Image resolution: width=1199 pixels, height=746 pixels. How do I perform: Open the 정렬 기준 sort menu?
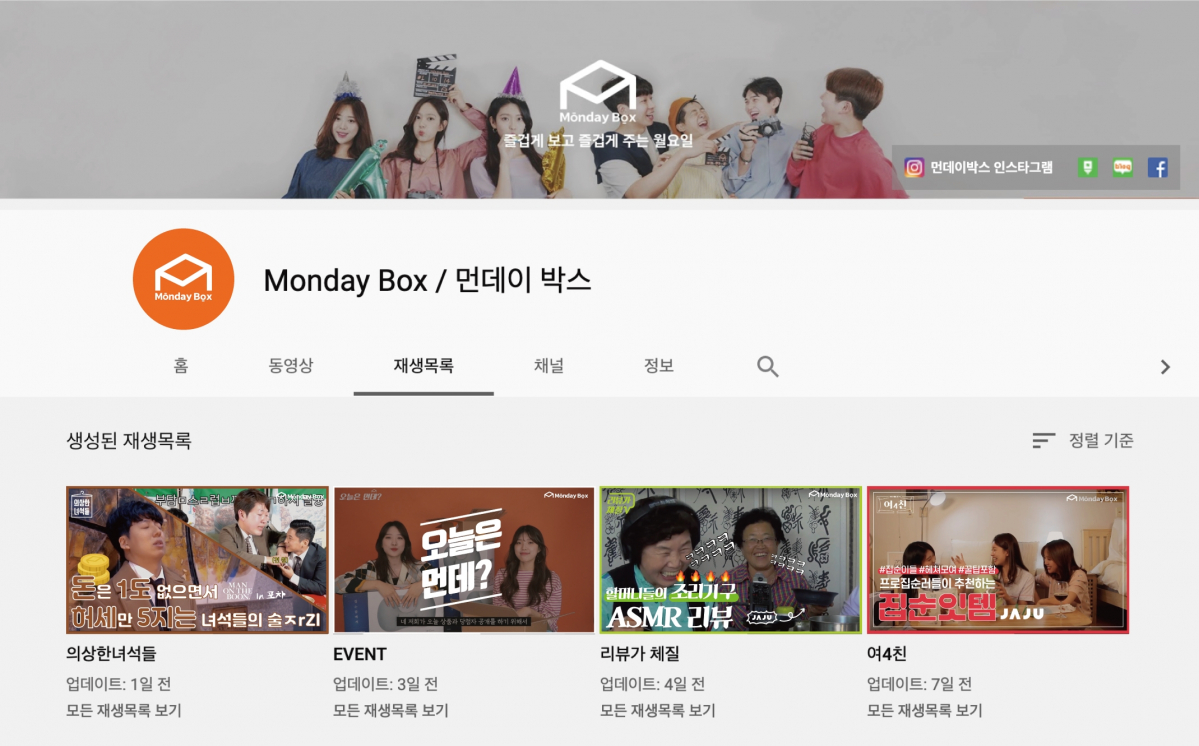1083,440
